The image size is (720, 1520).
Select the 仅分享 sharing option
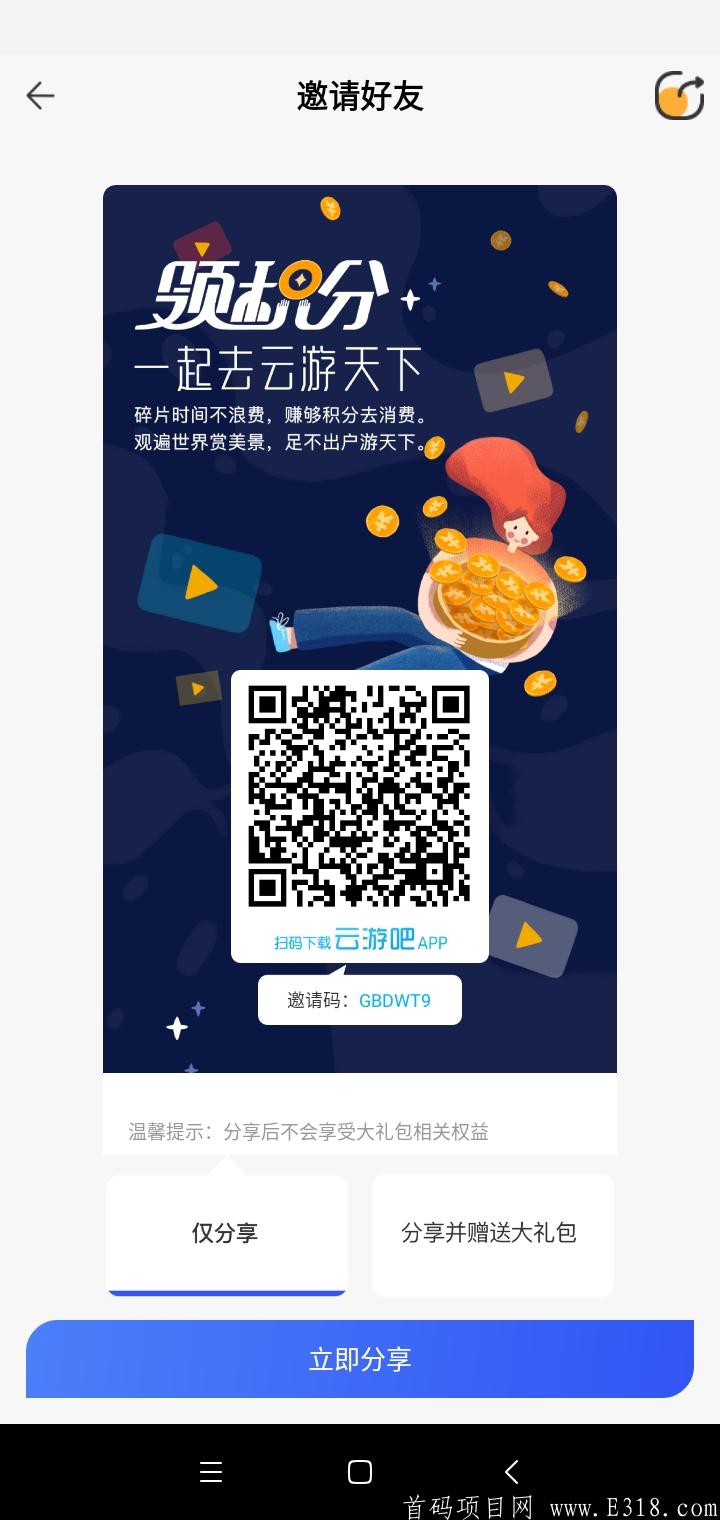point(227,1234)
